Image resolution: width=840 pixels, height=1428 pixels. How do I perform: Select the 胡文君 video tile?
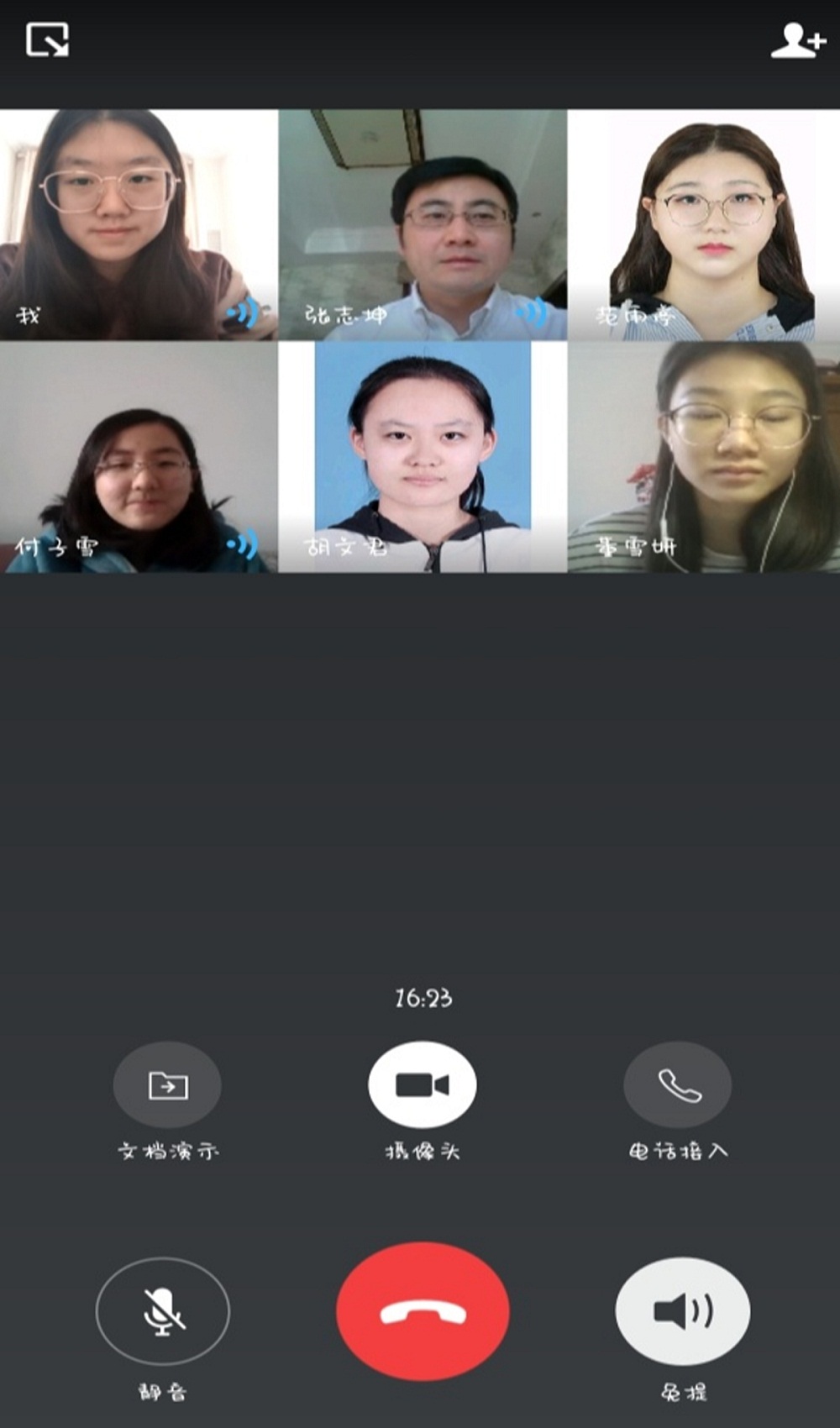[x=423, y=458]
